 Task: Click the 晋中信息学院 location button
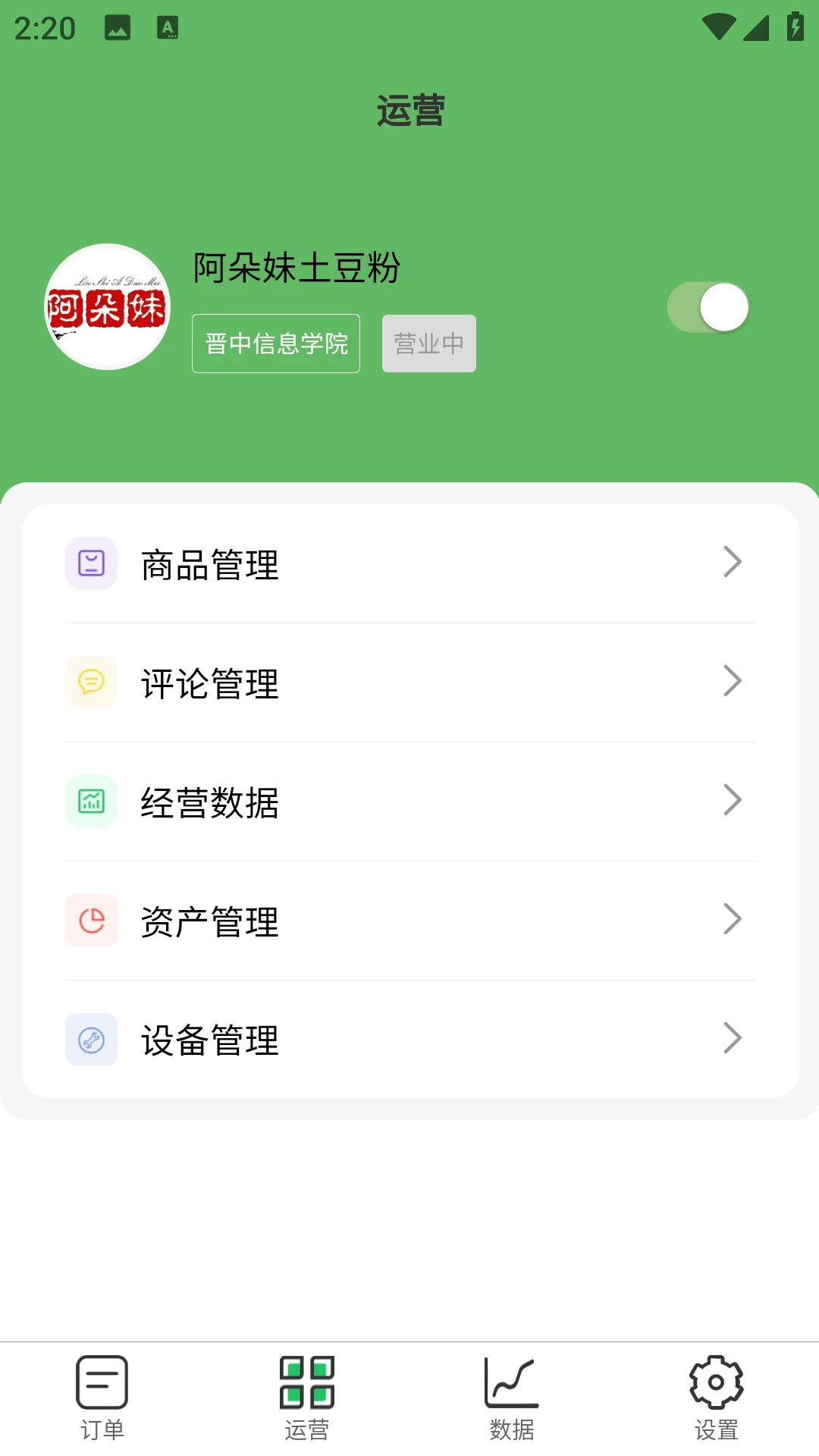[275, 343]
